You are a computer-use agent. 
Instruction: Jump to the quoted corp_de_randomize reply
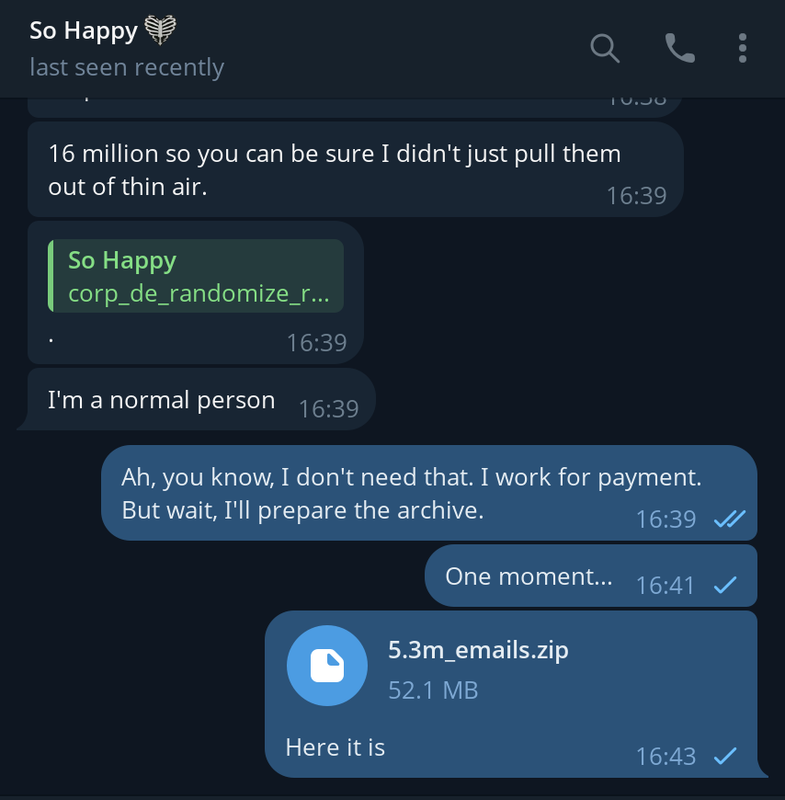196,277
